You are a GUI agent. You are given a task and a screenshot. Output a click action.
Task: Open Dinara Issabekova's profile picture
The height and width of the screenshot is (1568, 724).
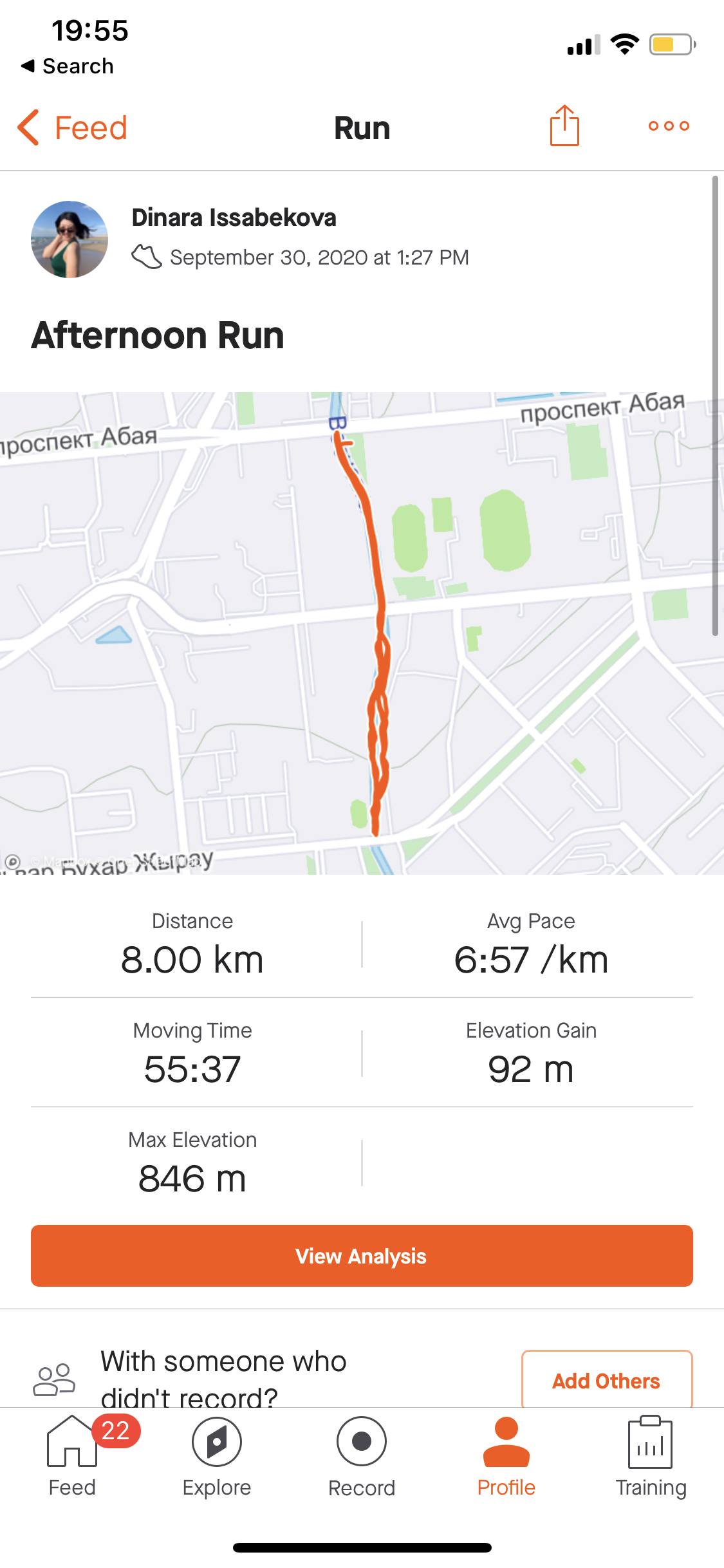pos(70,239)
